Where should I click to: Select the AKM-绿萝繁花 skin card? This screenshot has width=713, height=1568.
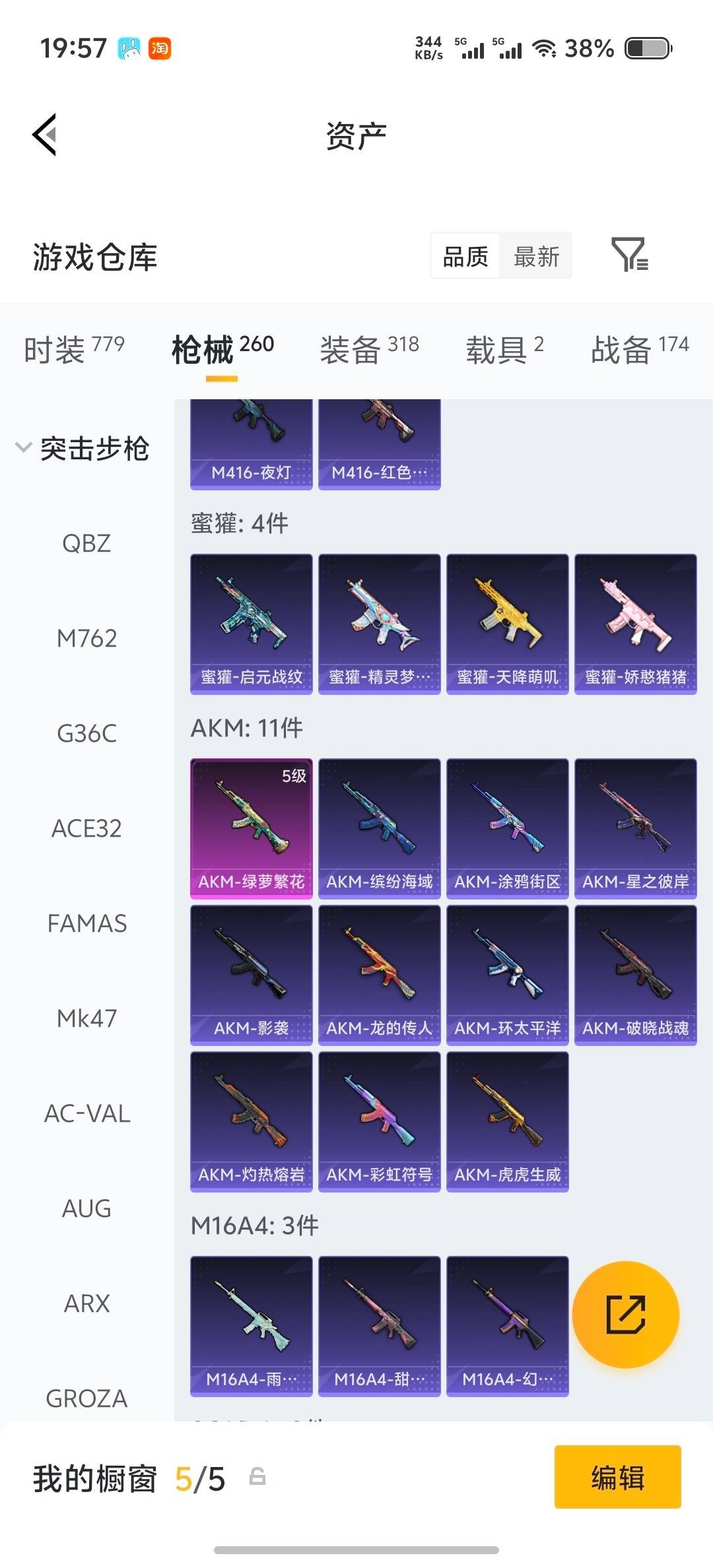250,828
